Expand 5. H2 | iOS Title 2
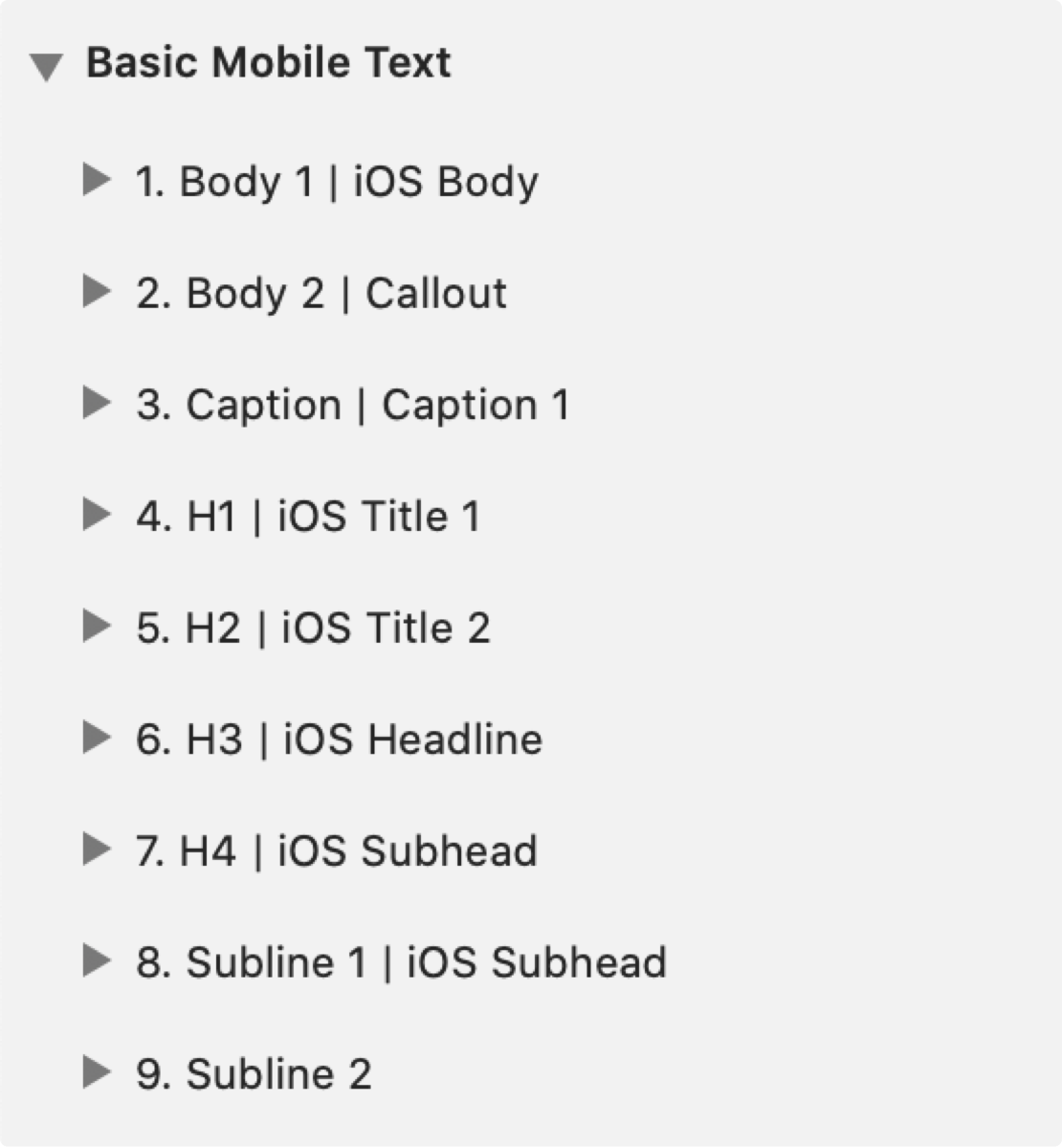 tap(97, 626)
